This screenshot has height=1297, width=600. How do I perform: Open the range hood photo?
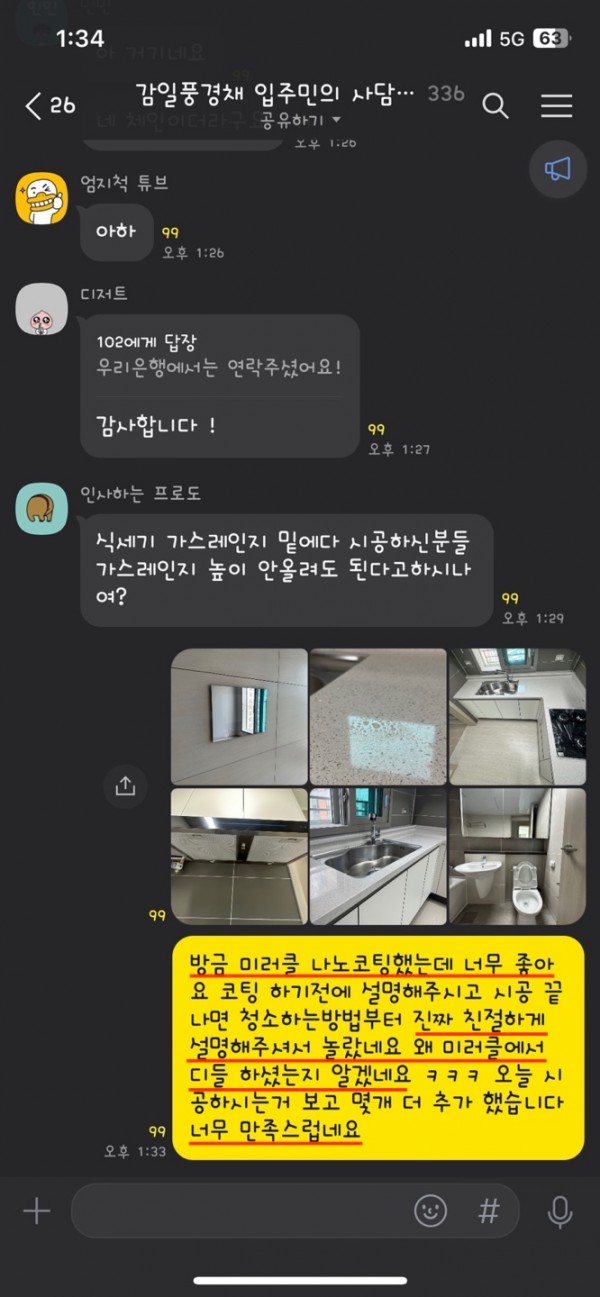(x=237, y=855)
